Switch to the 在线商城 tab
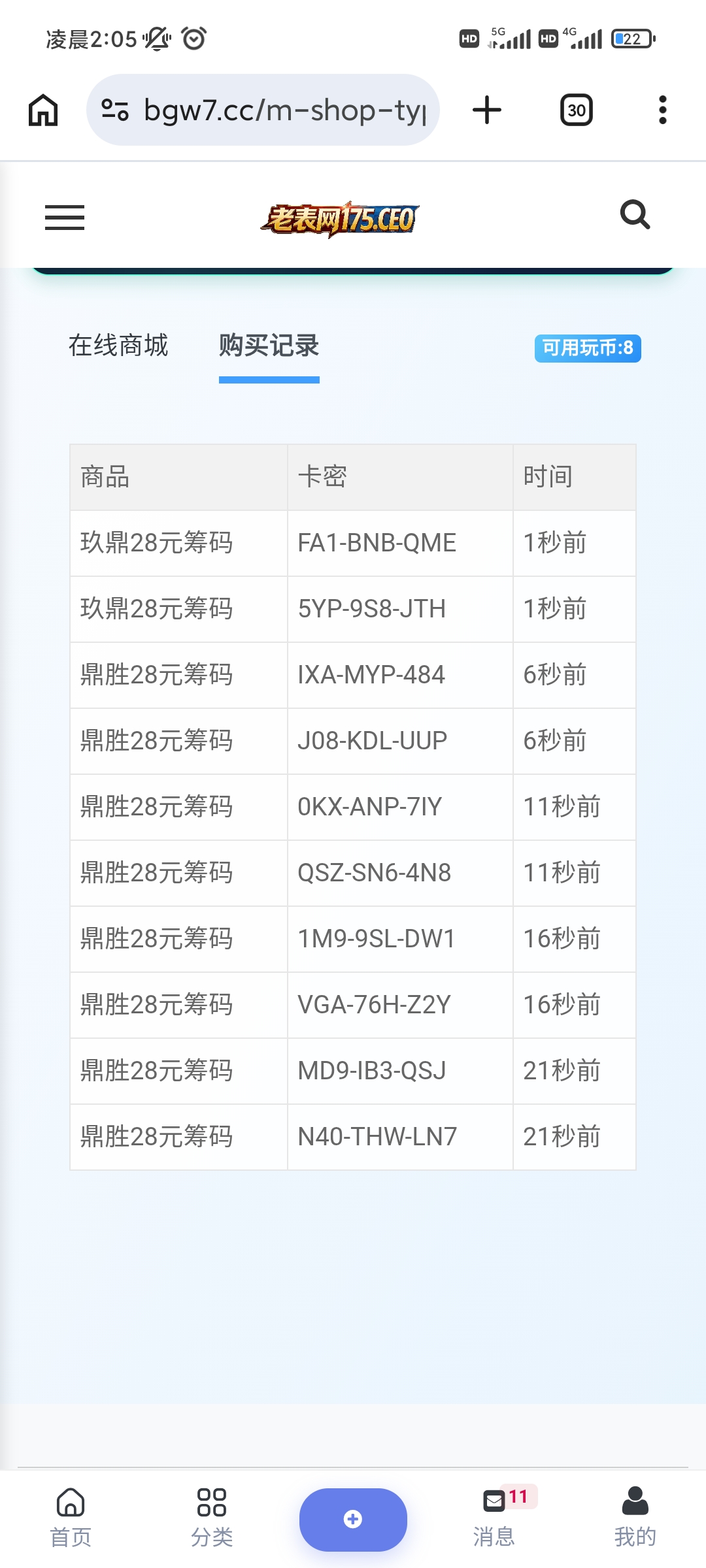Viewport: 706px width, 1568px height. (x=118, y=346)
